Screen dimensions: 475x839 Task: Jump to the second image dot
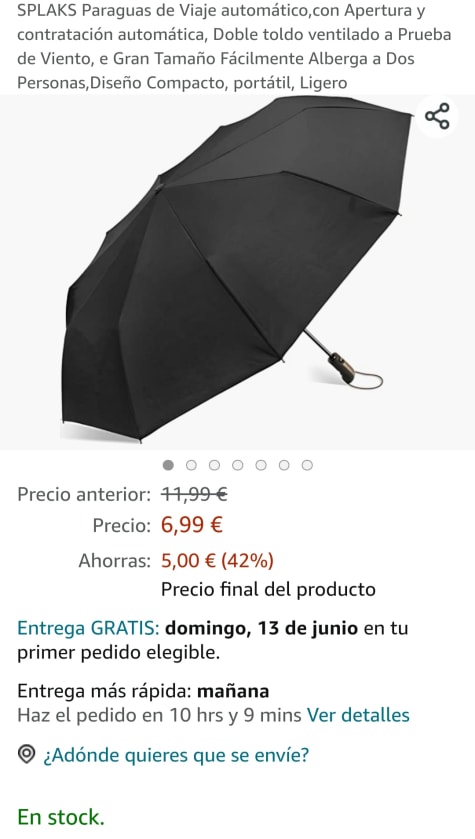tap(191, 465)
